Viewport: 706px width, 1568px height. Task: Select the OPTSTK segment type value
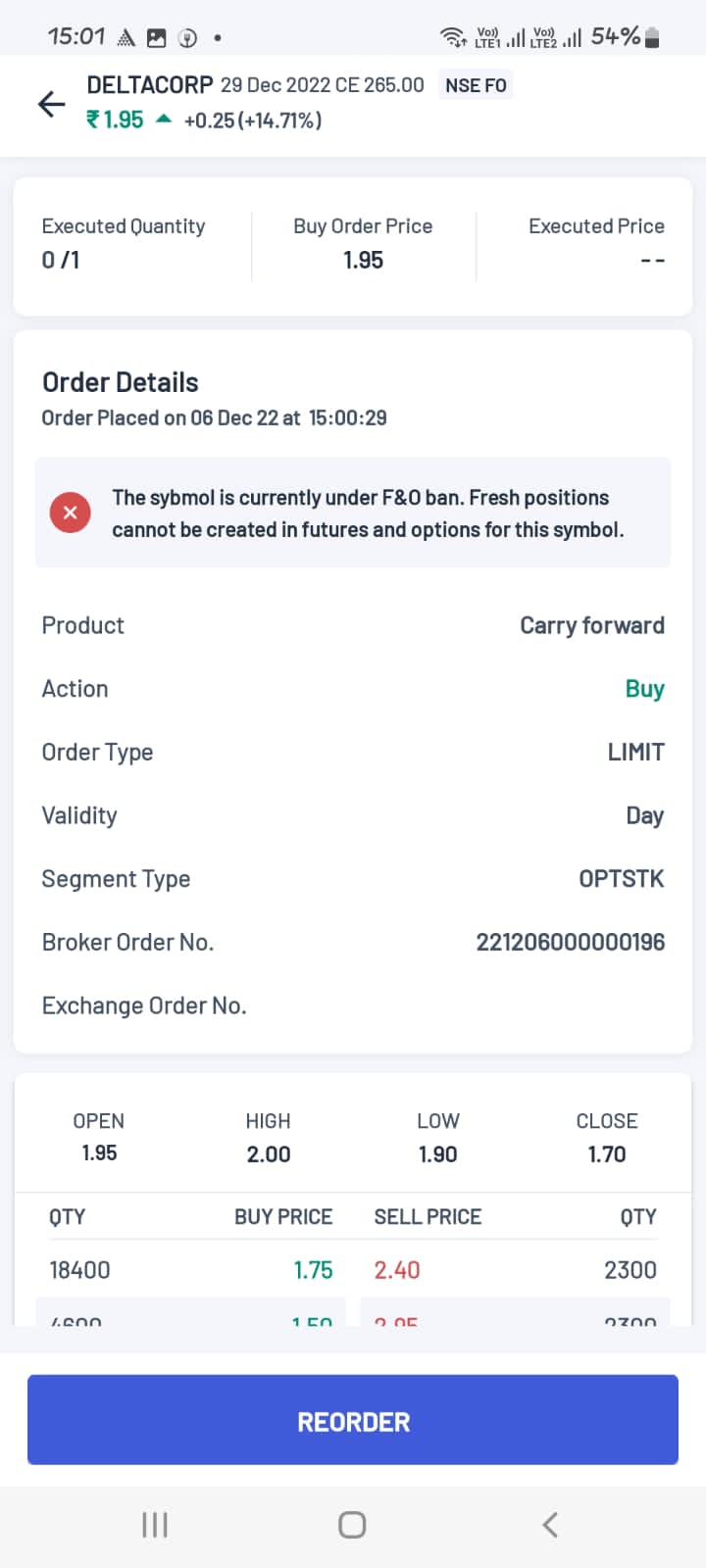[621, 878]
